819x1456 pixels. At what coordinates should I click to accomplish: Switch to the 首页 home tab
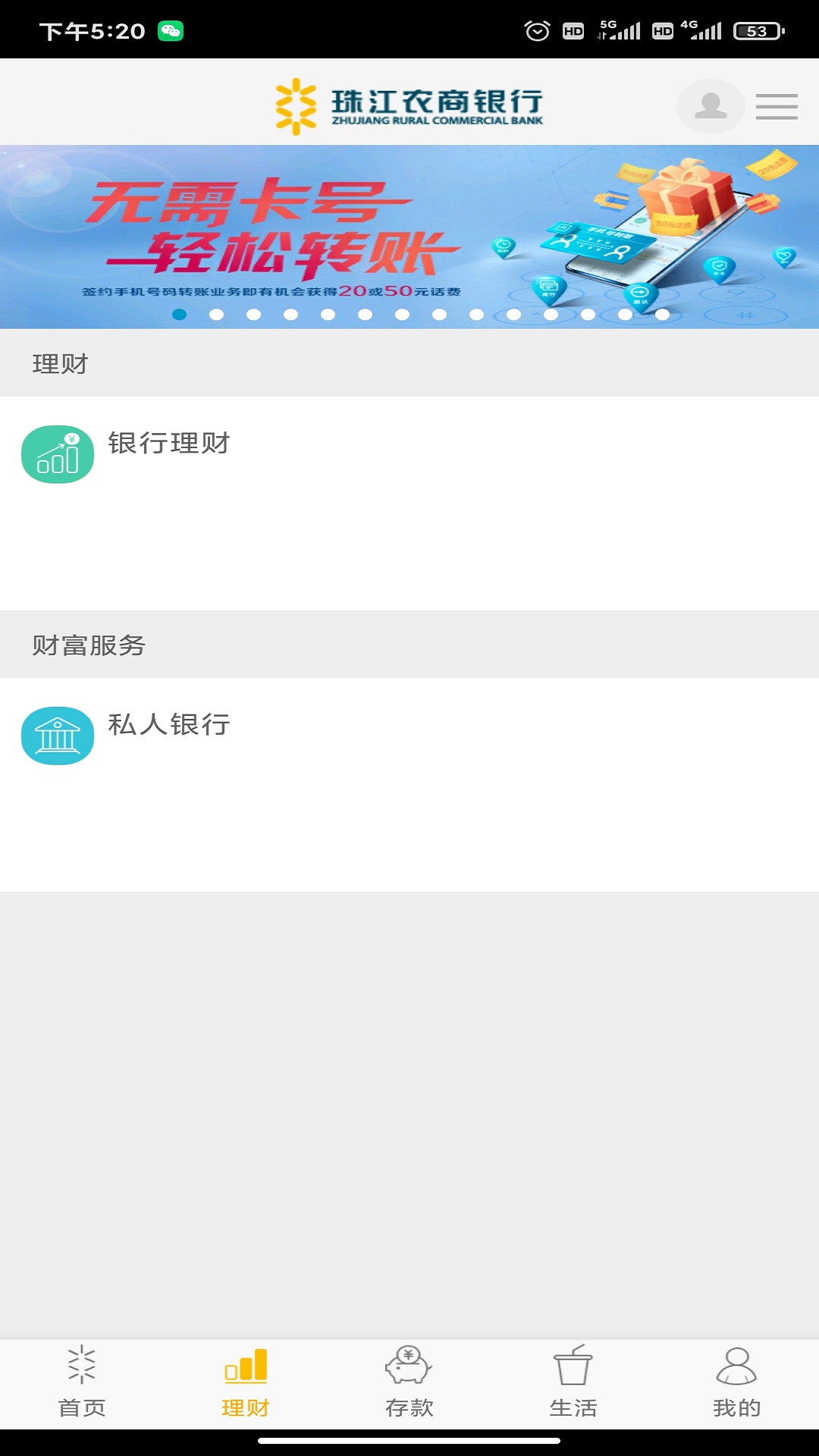coord(82,1382)
